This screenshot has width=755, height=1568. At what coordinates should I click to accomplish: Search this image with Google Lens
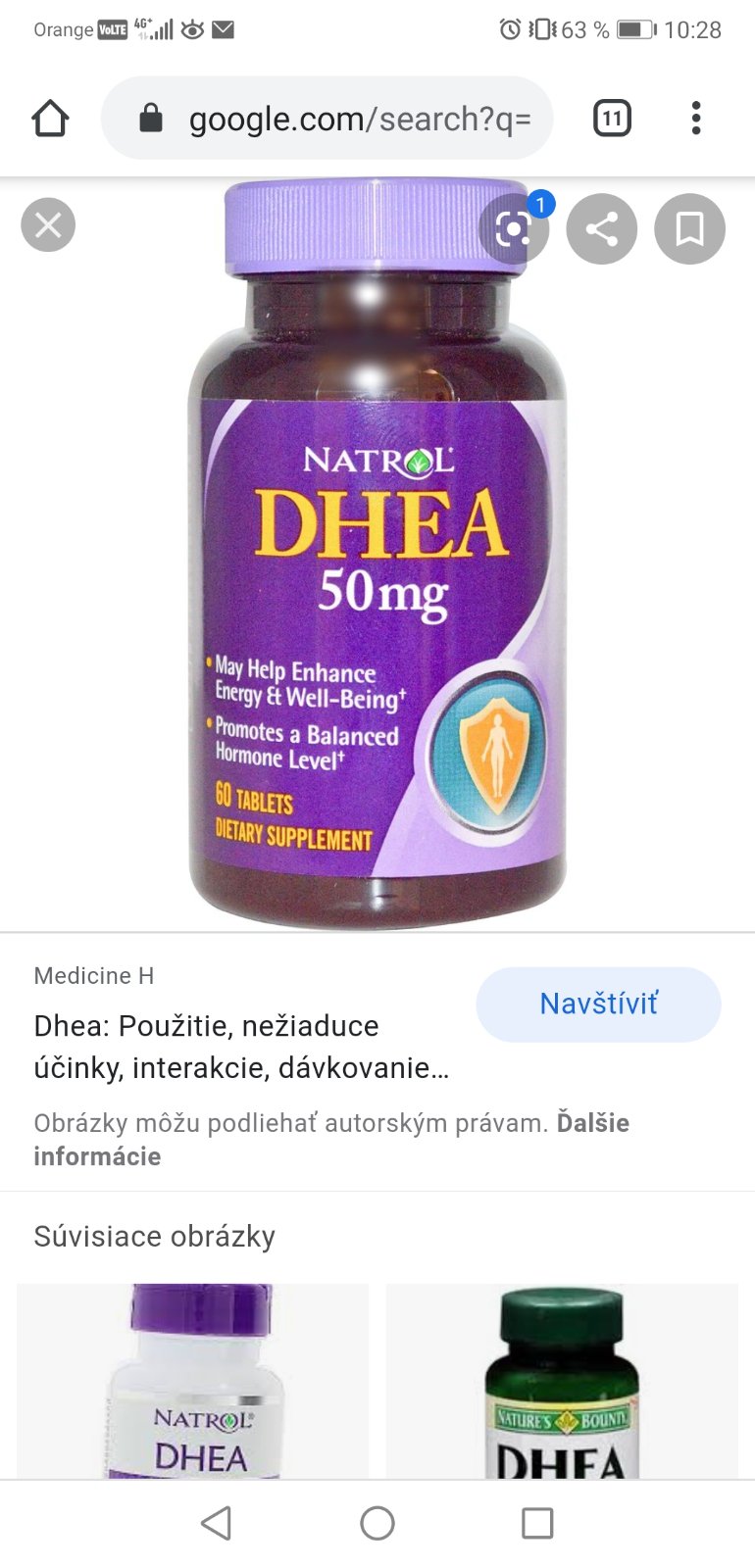(513, 229)
